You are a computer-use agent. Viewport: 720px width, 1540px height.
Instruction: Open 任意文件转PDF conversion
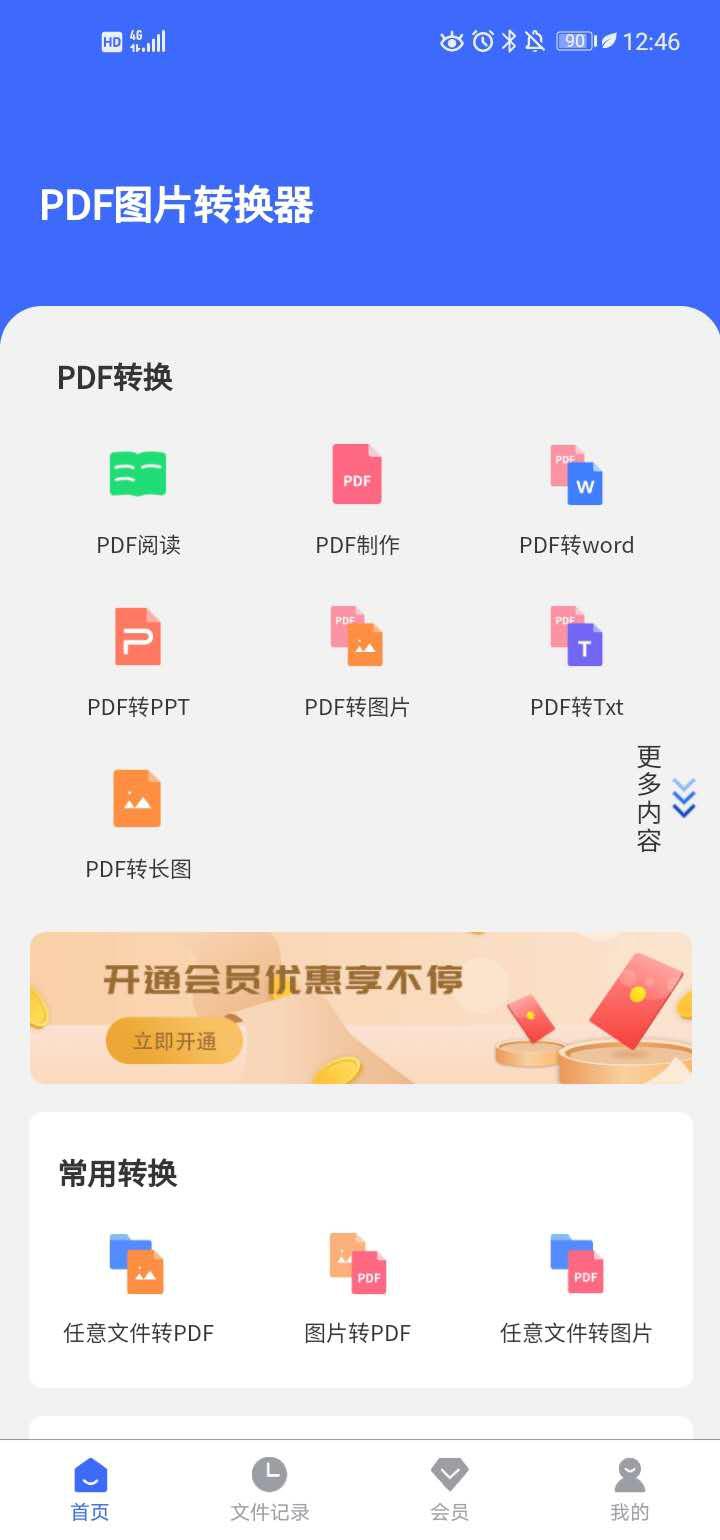[138, 1288]
